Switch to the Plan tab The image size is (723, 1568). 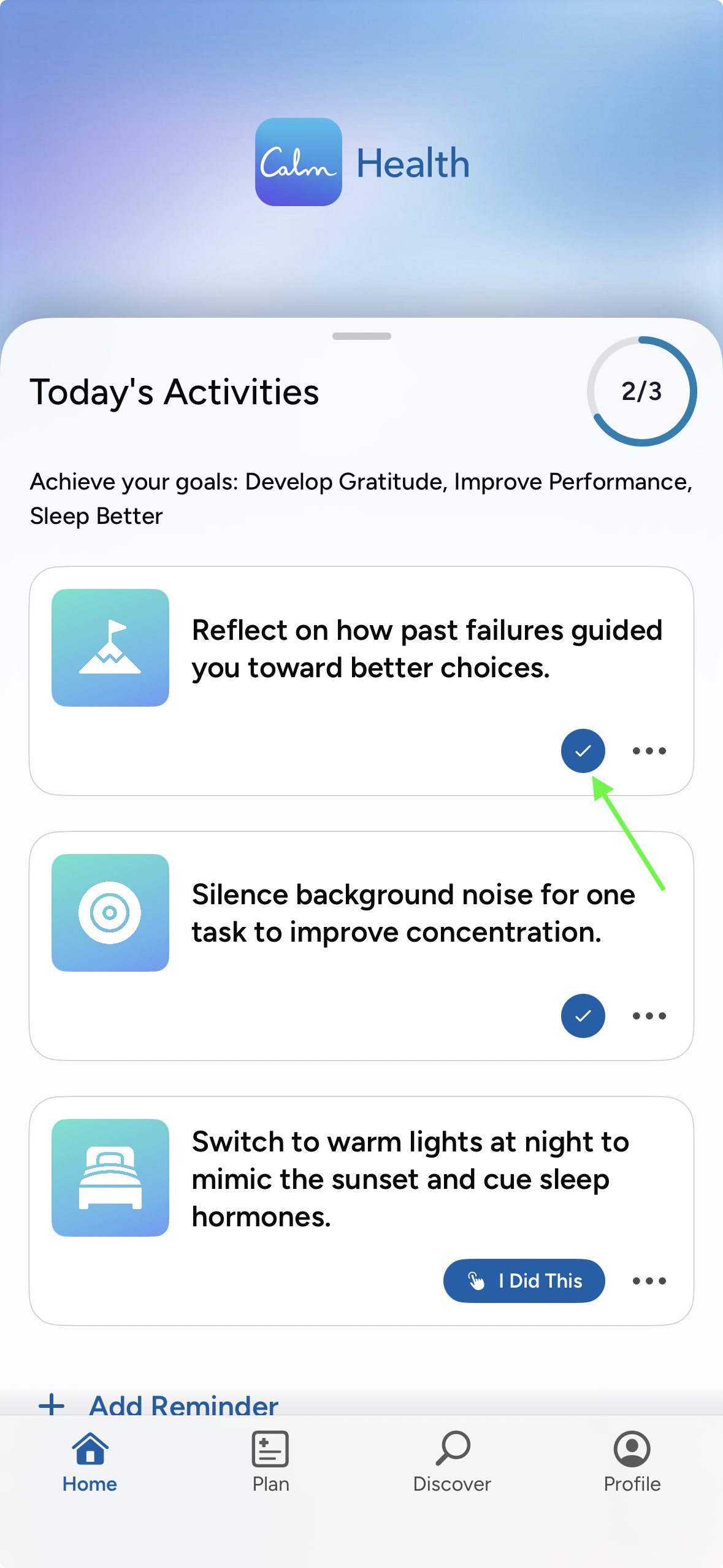tap(270, 1462)
